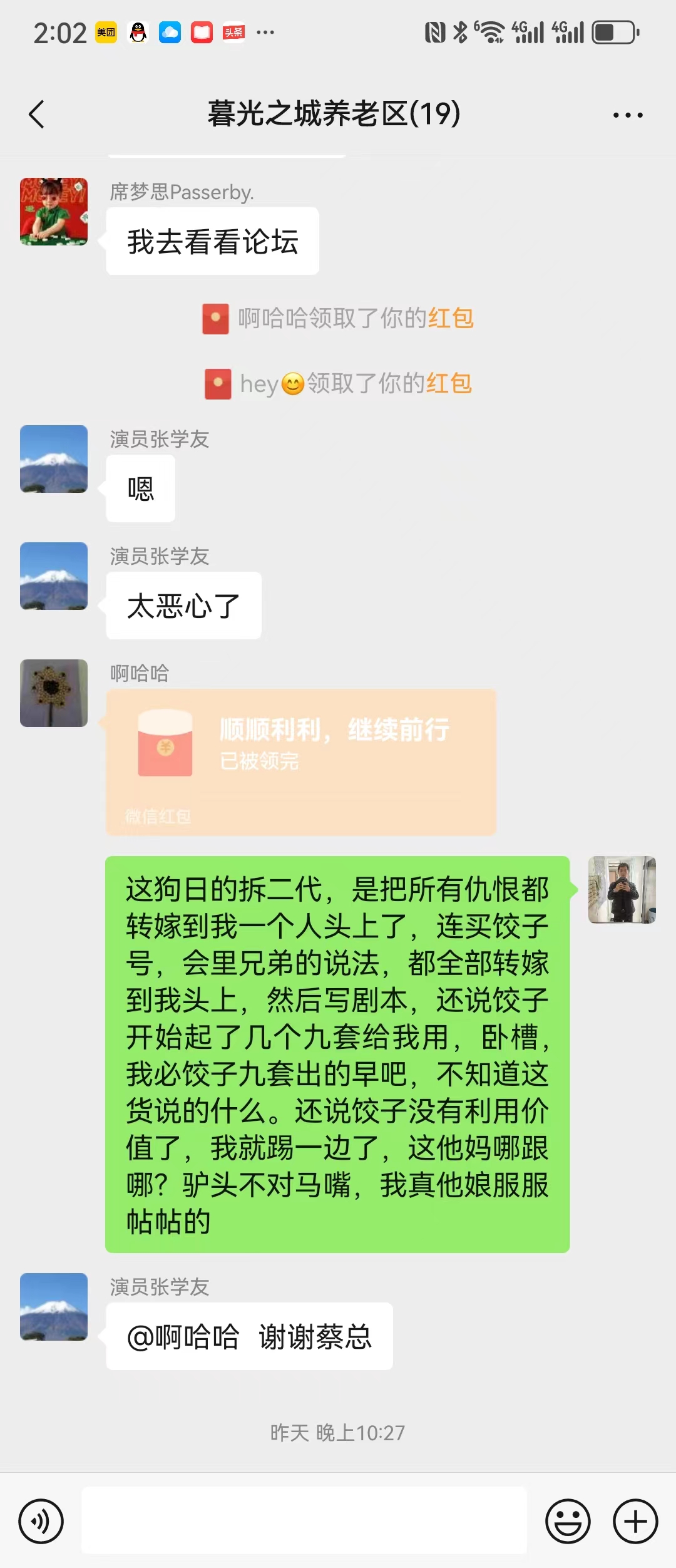
Task: Open the 顺顺利利，继续前行 red packet
Action: pyautogui.click(x=301, y=762)
